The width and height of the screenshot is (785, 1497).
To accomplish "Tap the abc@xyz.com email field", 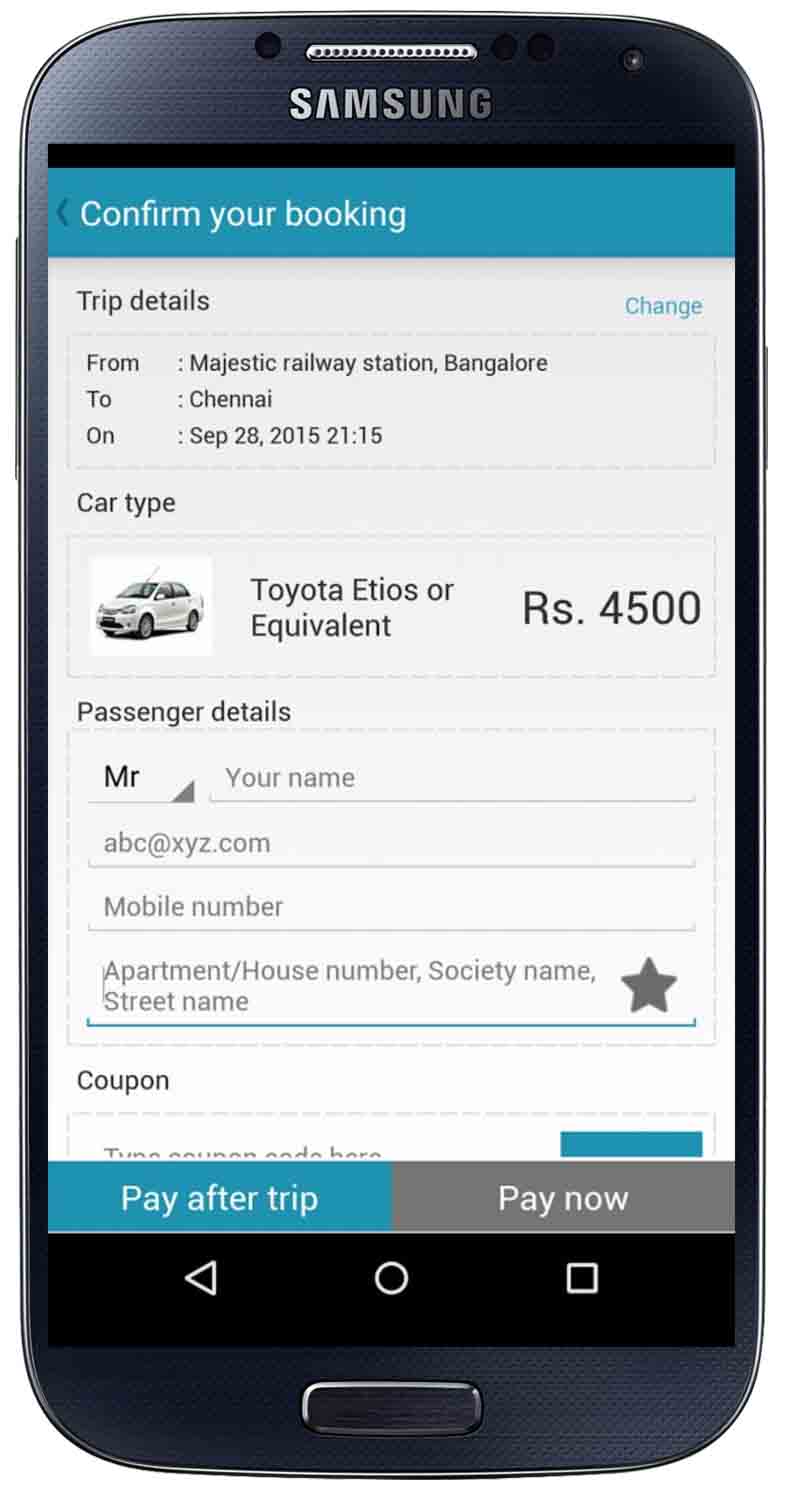I will tap(390, 843).
